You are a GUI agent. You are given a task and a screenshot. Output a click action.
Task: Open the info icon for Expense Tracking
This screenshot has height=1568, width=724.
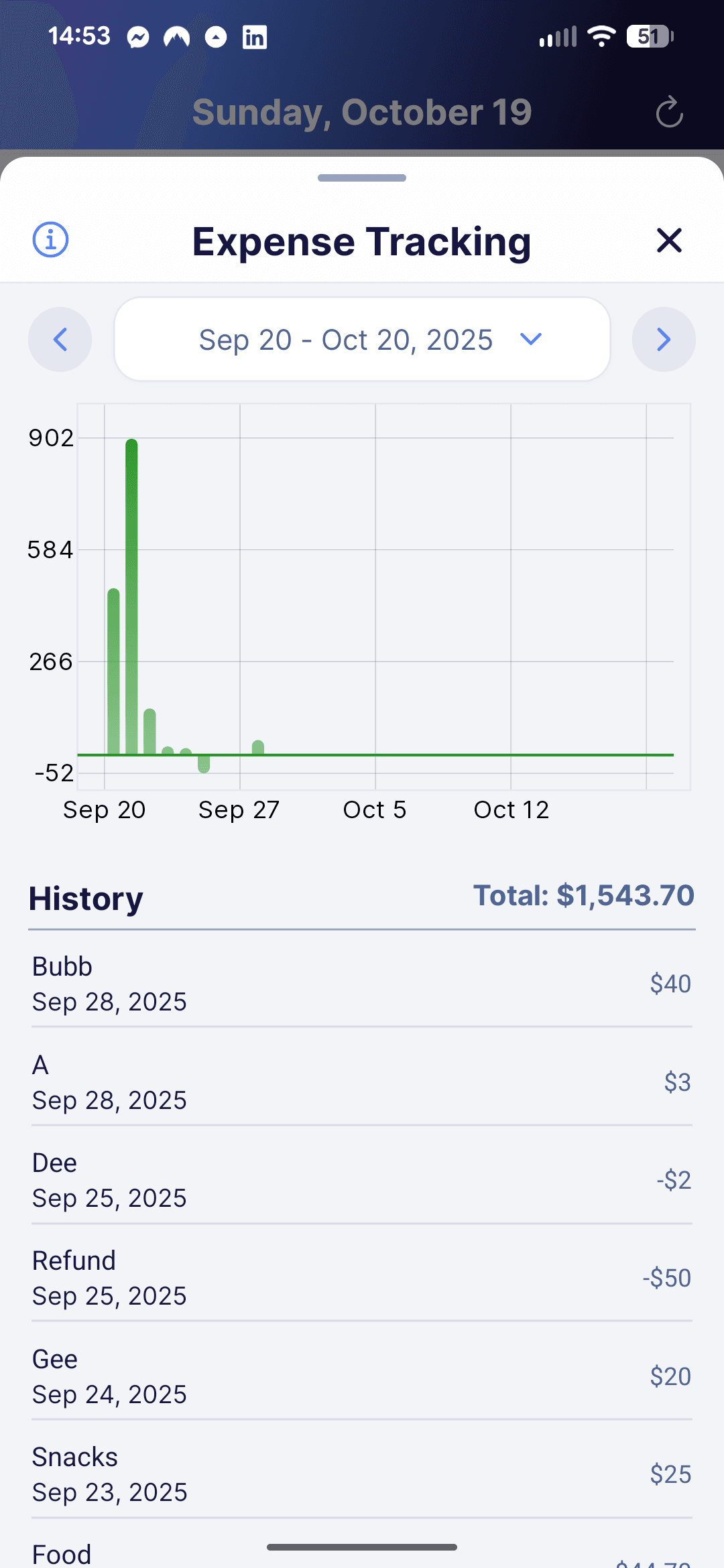coord(50,241)
